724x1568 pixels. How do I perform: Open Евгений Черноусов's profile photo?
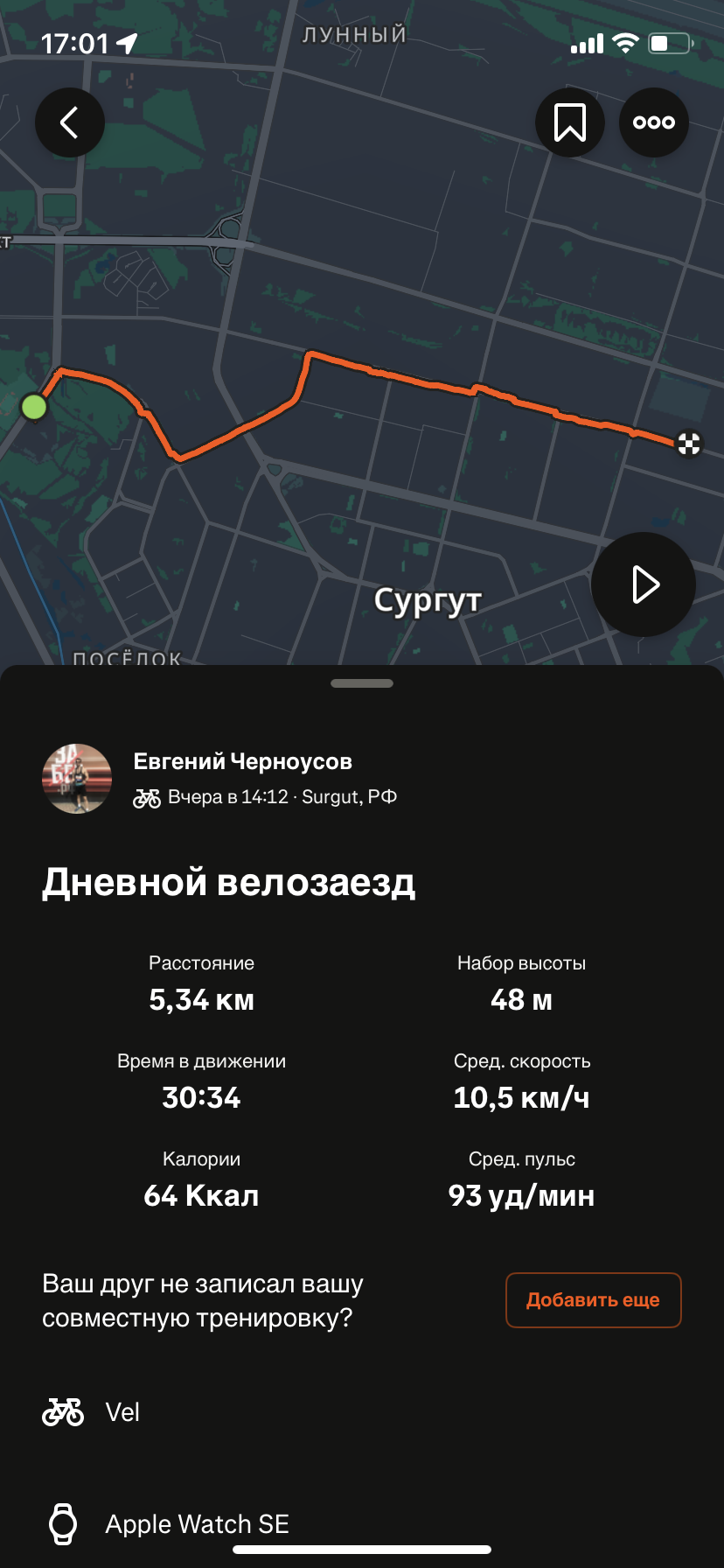[77, 779]
